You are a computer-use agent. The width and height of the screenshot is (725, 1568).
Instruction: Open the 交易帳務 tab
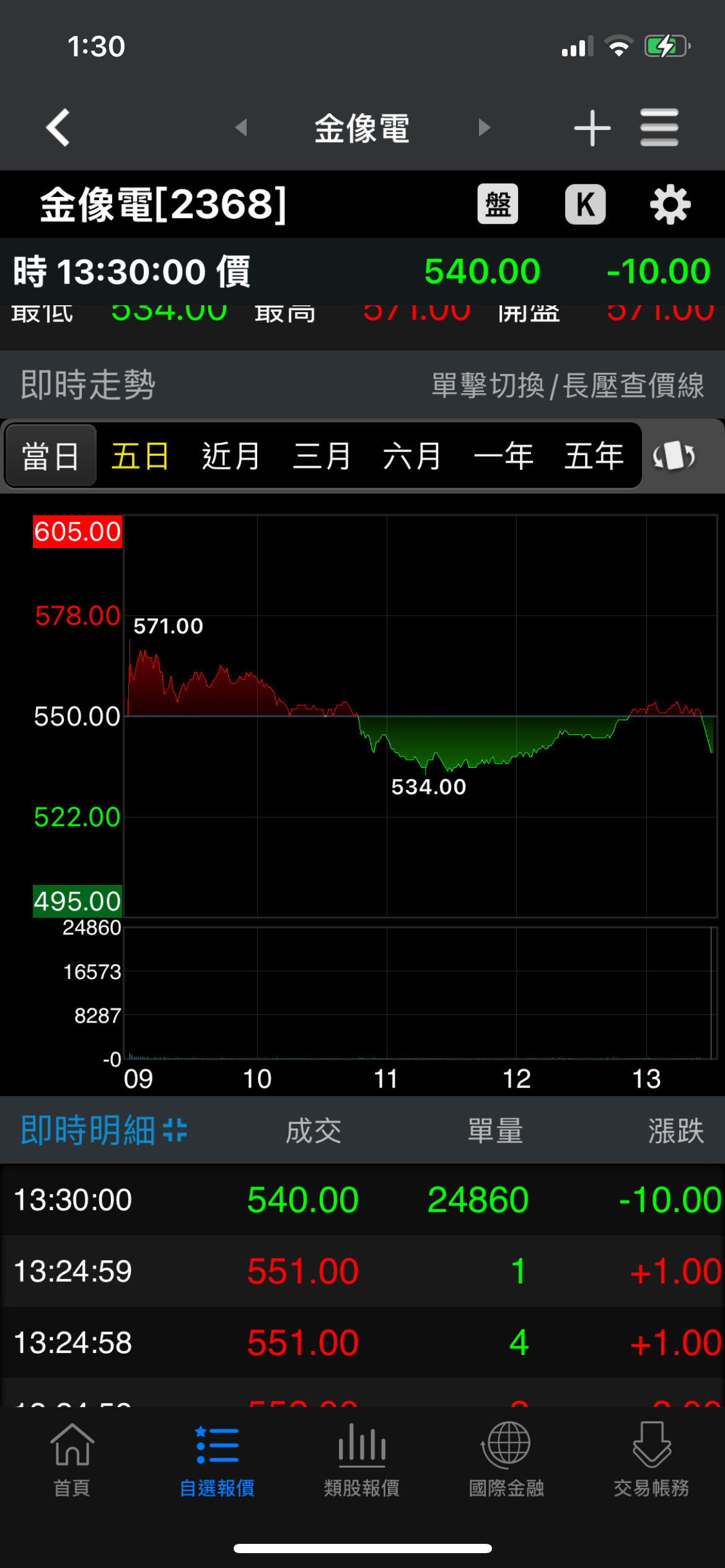651,1460
